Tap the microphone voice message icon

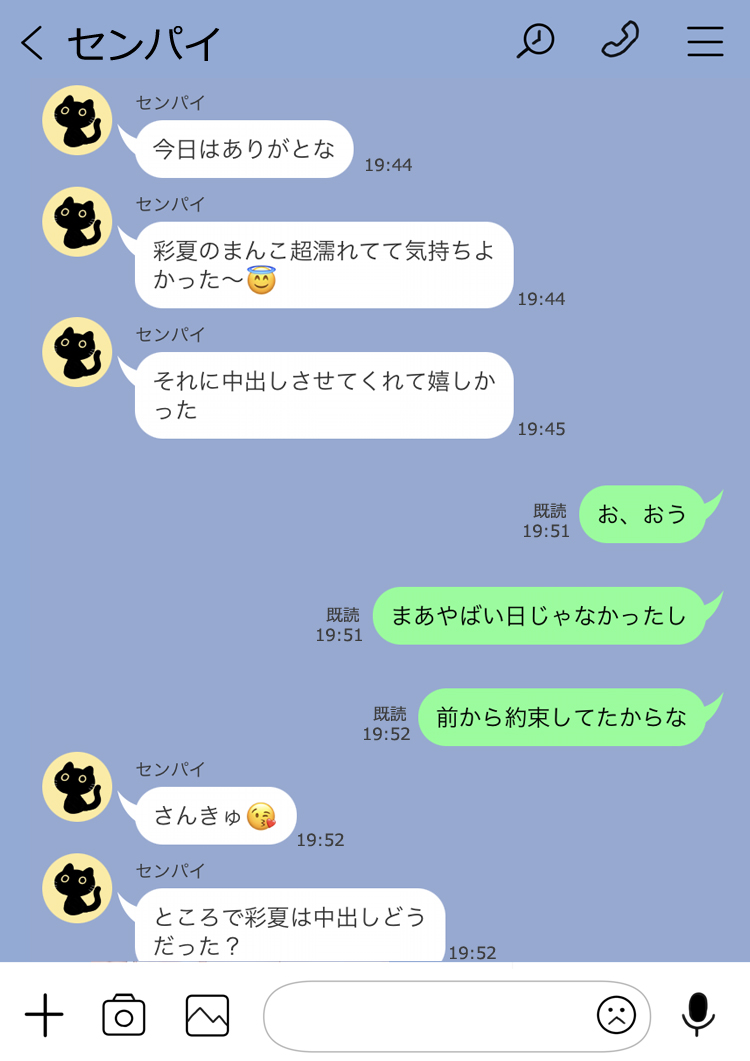coord(698,1014)
